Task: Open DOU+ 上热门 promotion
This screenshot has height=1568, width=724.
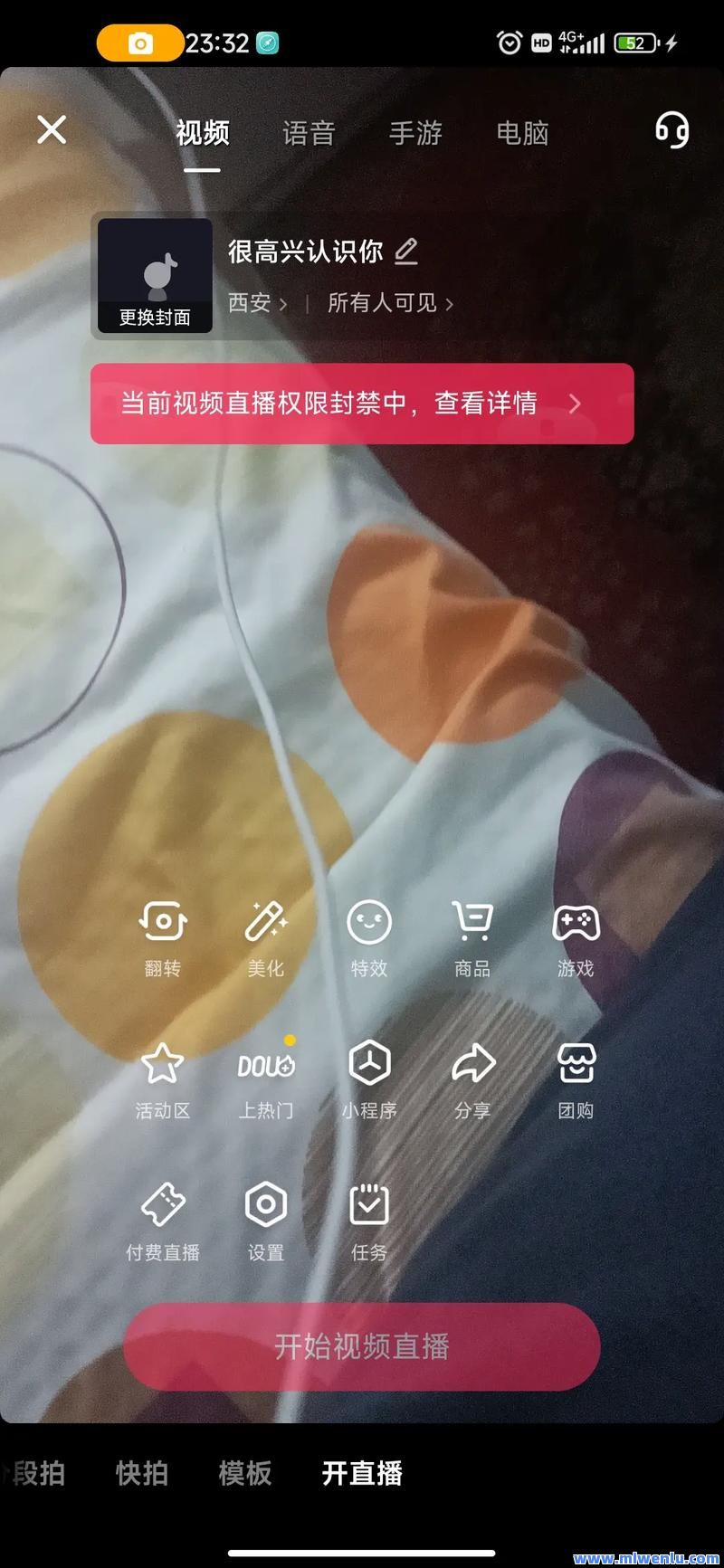Action: tap(266, 1081)
